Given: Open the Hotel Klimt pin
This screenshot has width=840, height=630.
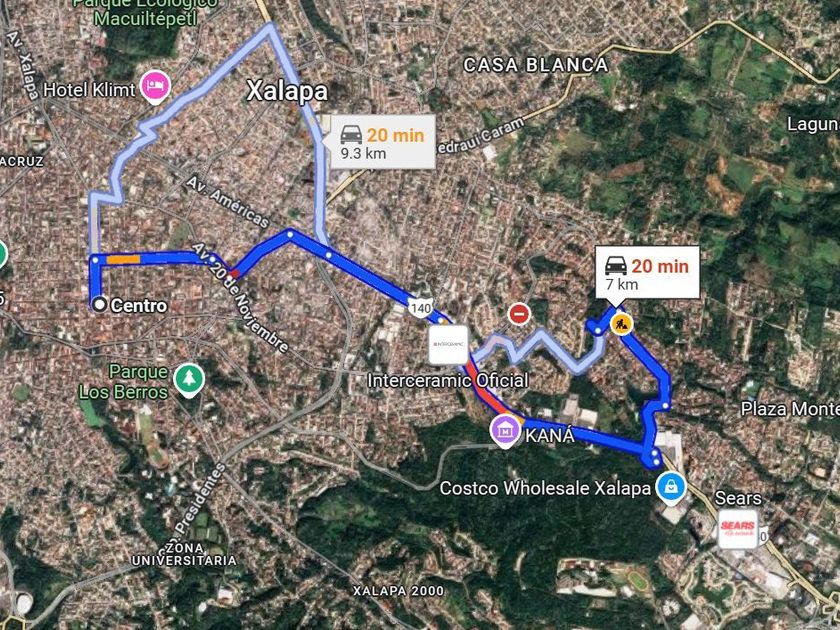Looking at the screenshot, I should click(155, 87).
